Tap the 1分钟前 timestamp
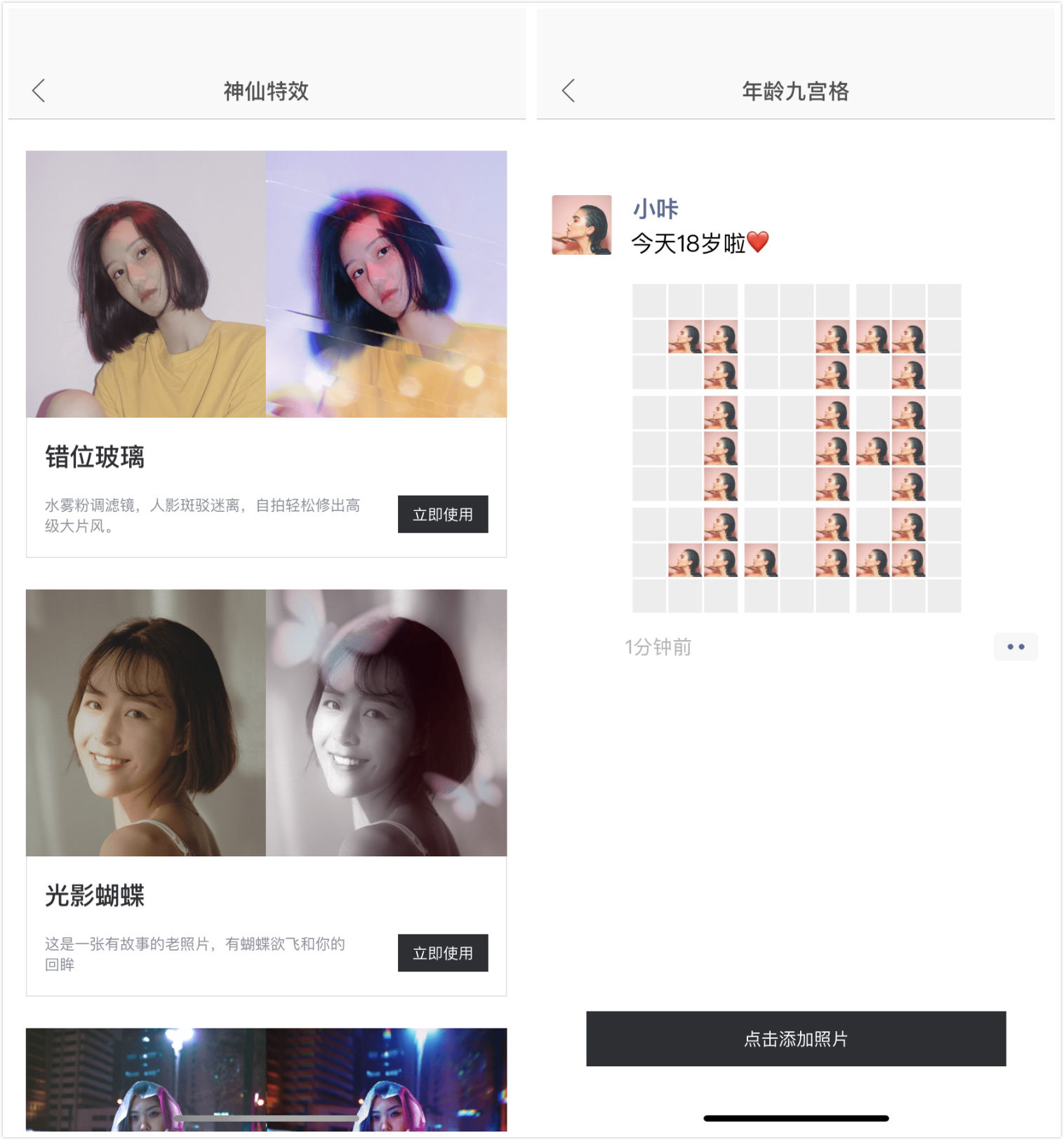Image resolution: width=1064 pixels, height=1140 pixels. (658, 647)
